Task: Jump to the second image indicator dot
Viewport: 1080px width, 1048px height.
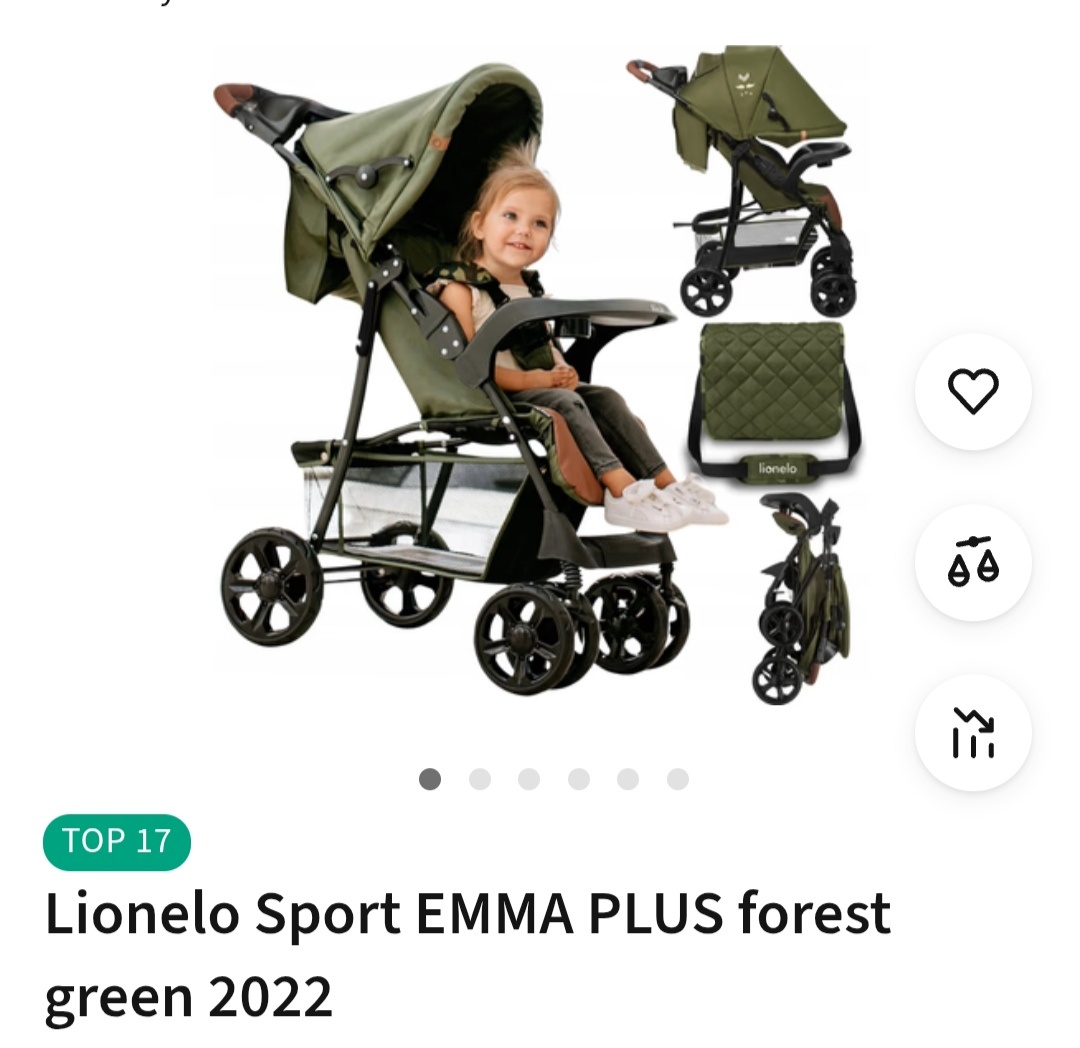Action: (x=480, y=779)
